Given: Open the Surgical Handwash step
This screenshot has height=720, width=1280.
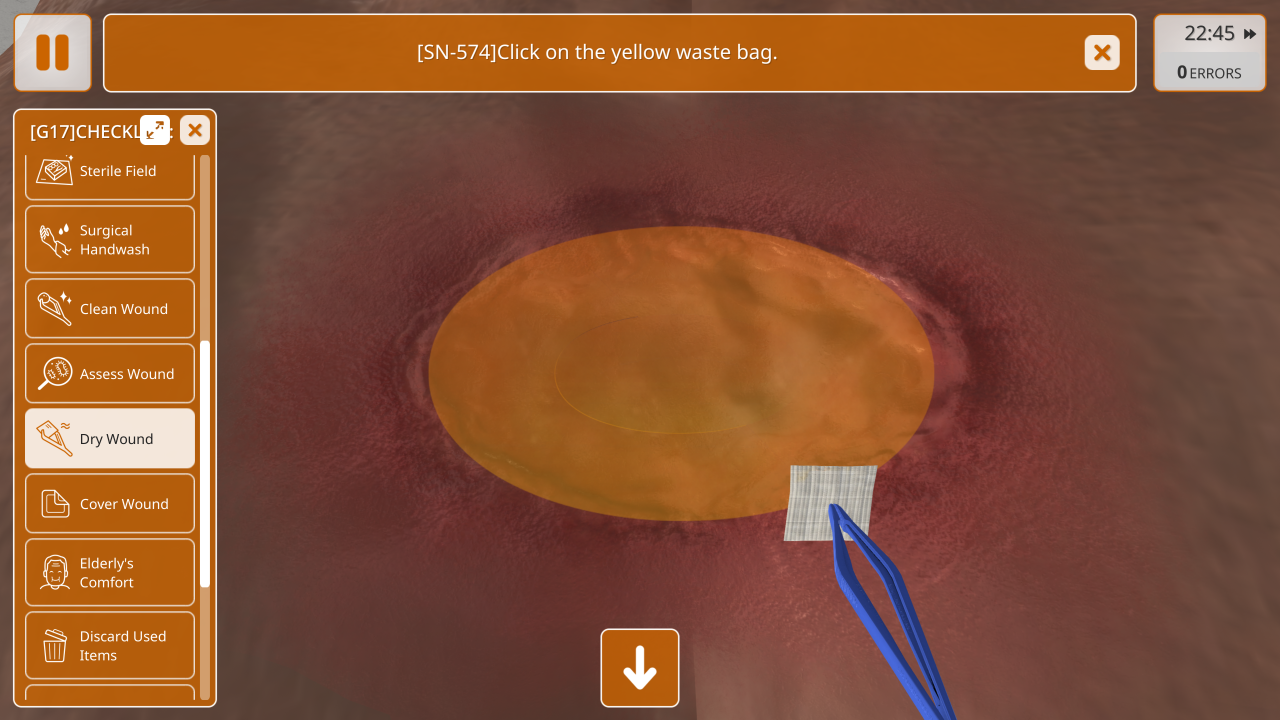Looking at the screenshot, I should point(110,240).
